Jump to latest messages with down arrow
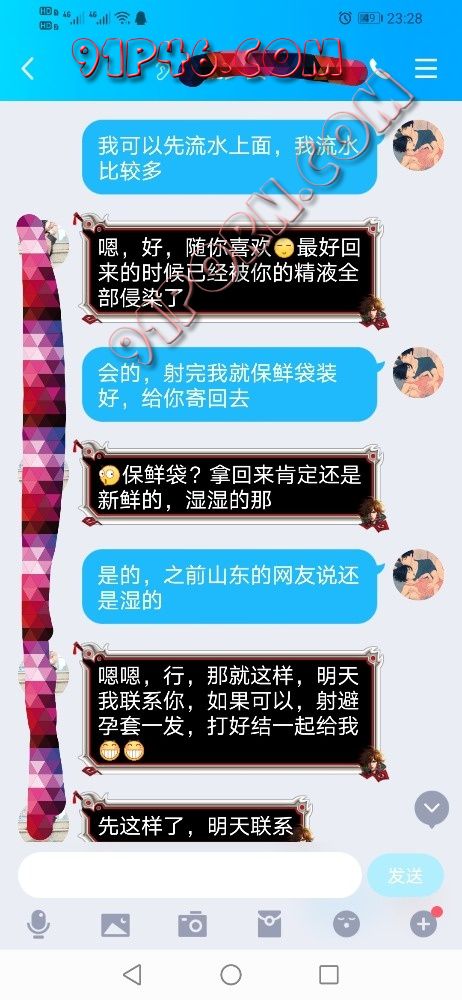The height and width of the screenshot is (1000, 462). [x=432, y=809]
